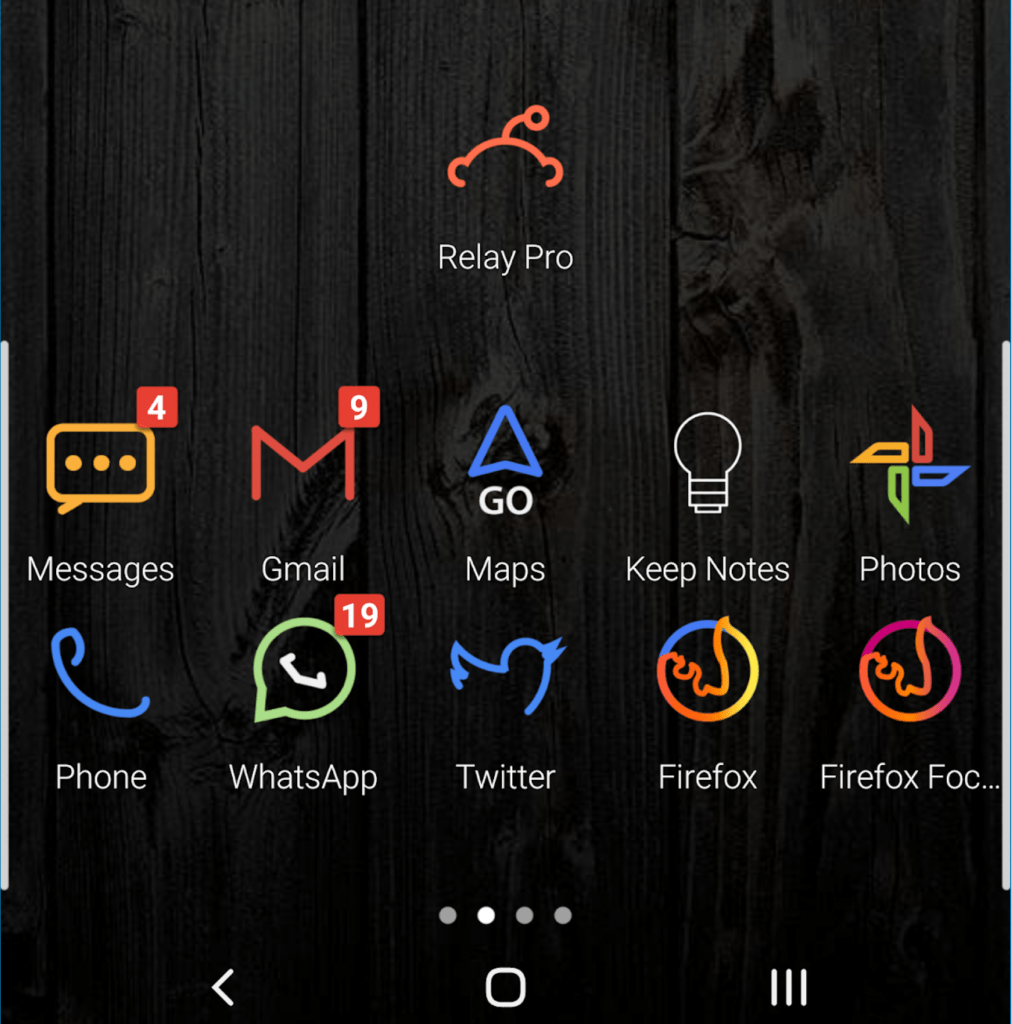Open Messages with 4 unread

100,465
